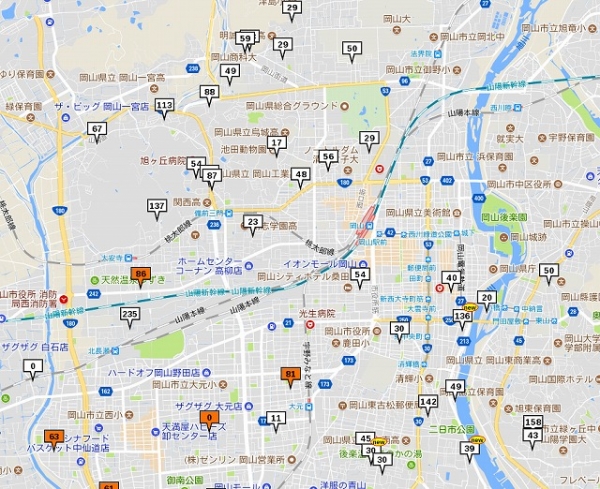The width and height of the screenshot is (600, 489).
Task: Open the marker numbered 136
Action: click(x=461, y=317)
